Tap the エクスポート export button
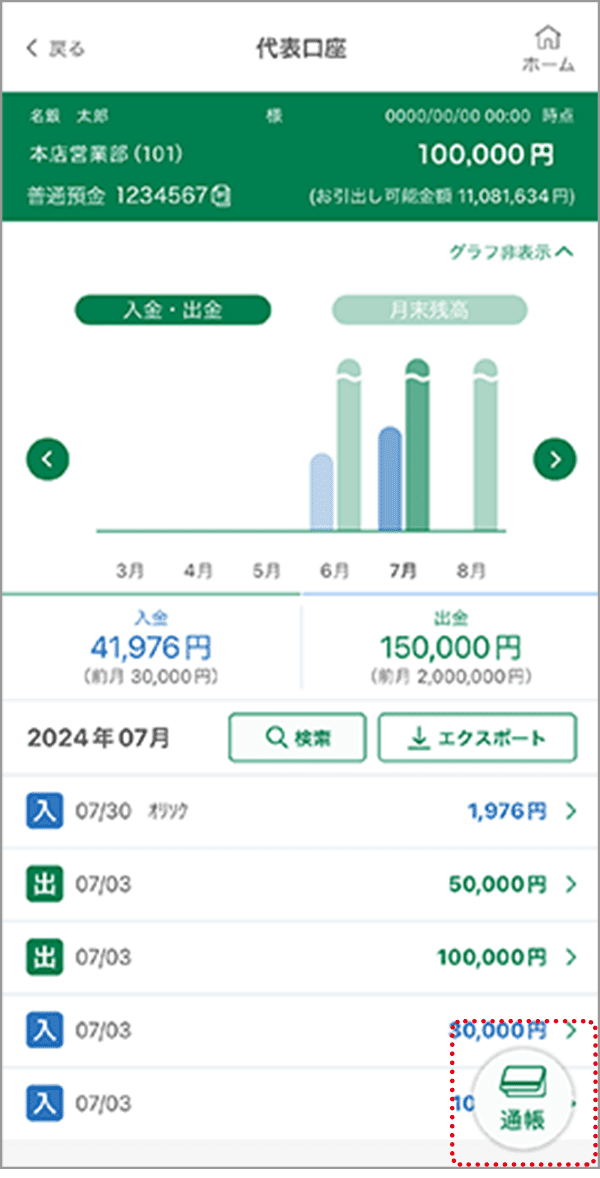The width and height of the screenshot is (600, 1178). coord(477,739)
